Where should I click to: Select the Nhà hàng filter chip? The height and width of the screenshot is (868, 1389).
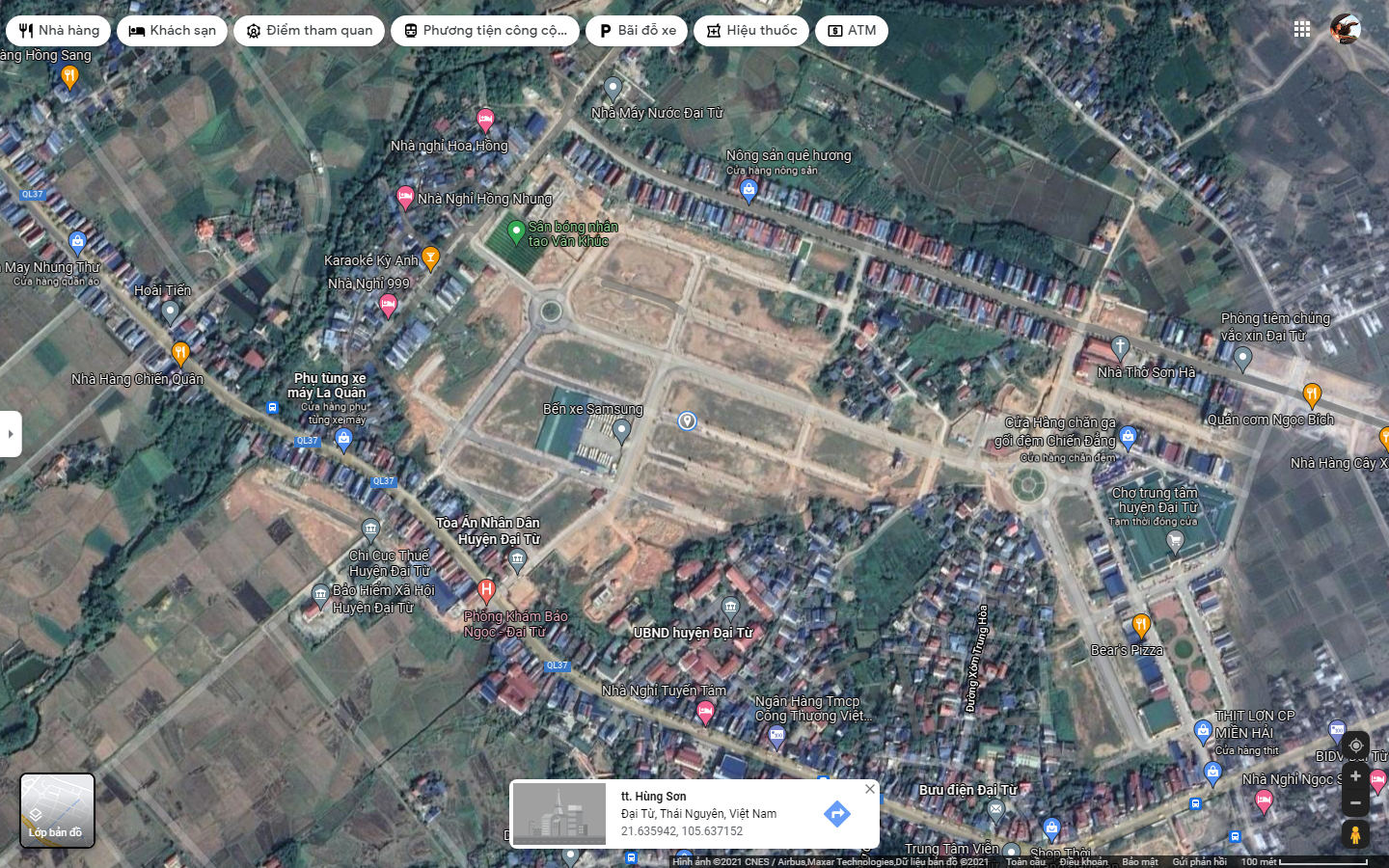point(59,31)
